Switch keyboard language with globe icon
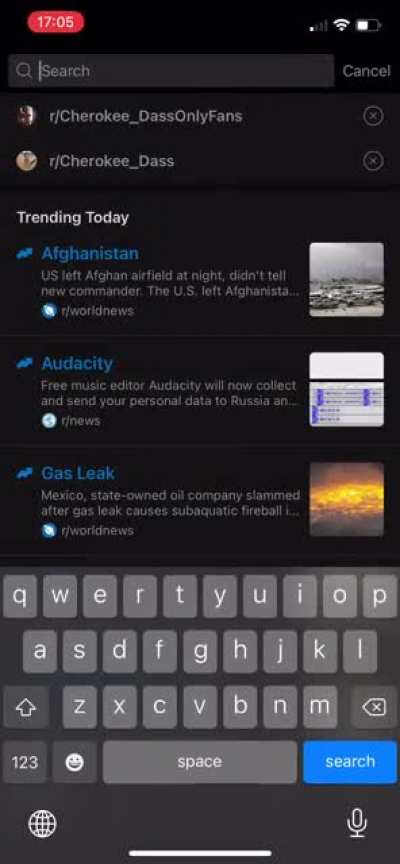Image resolution: width=400 pixels, height=864 pixels. 42,824
